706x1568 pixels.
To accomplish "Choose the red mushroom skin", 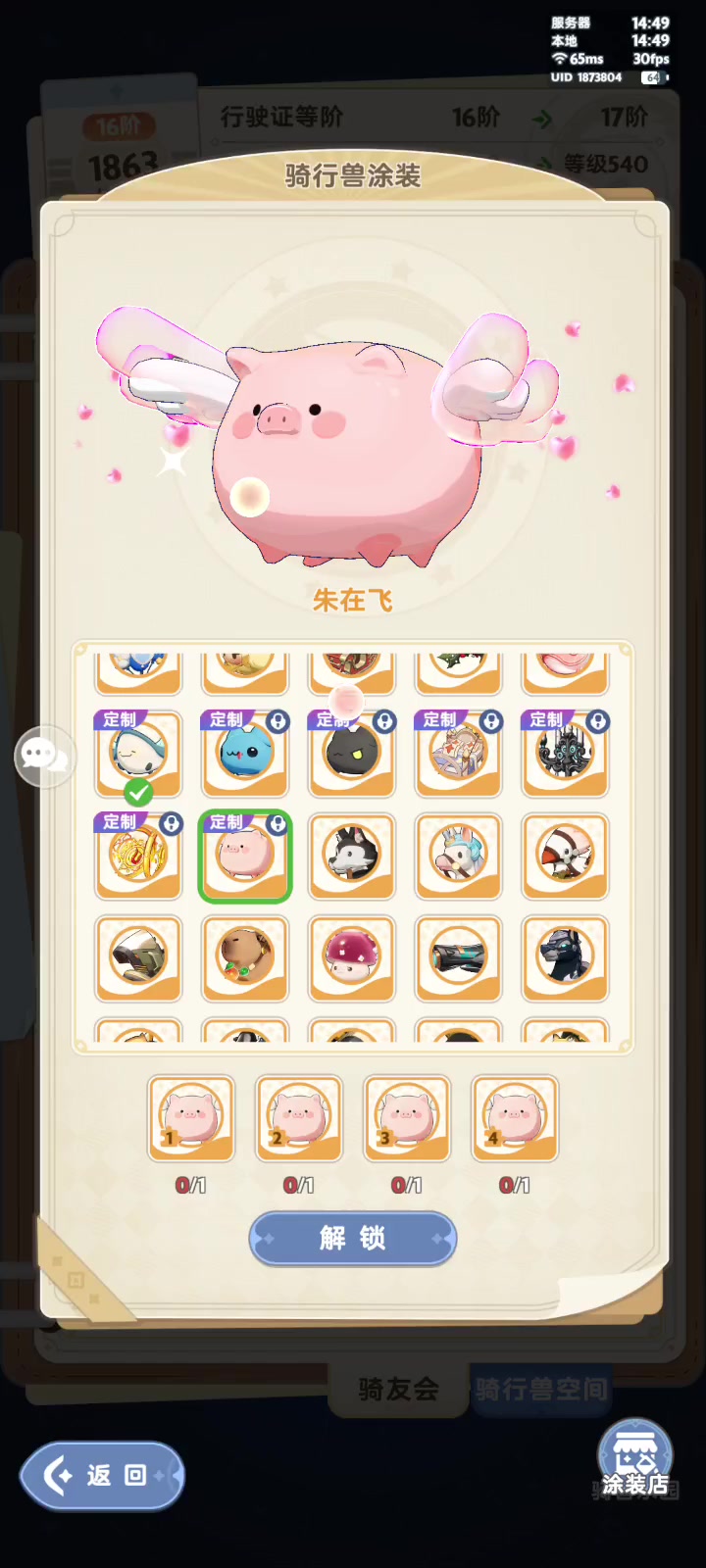I will [x=352, y=958].
